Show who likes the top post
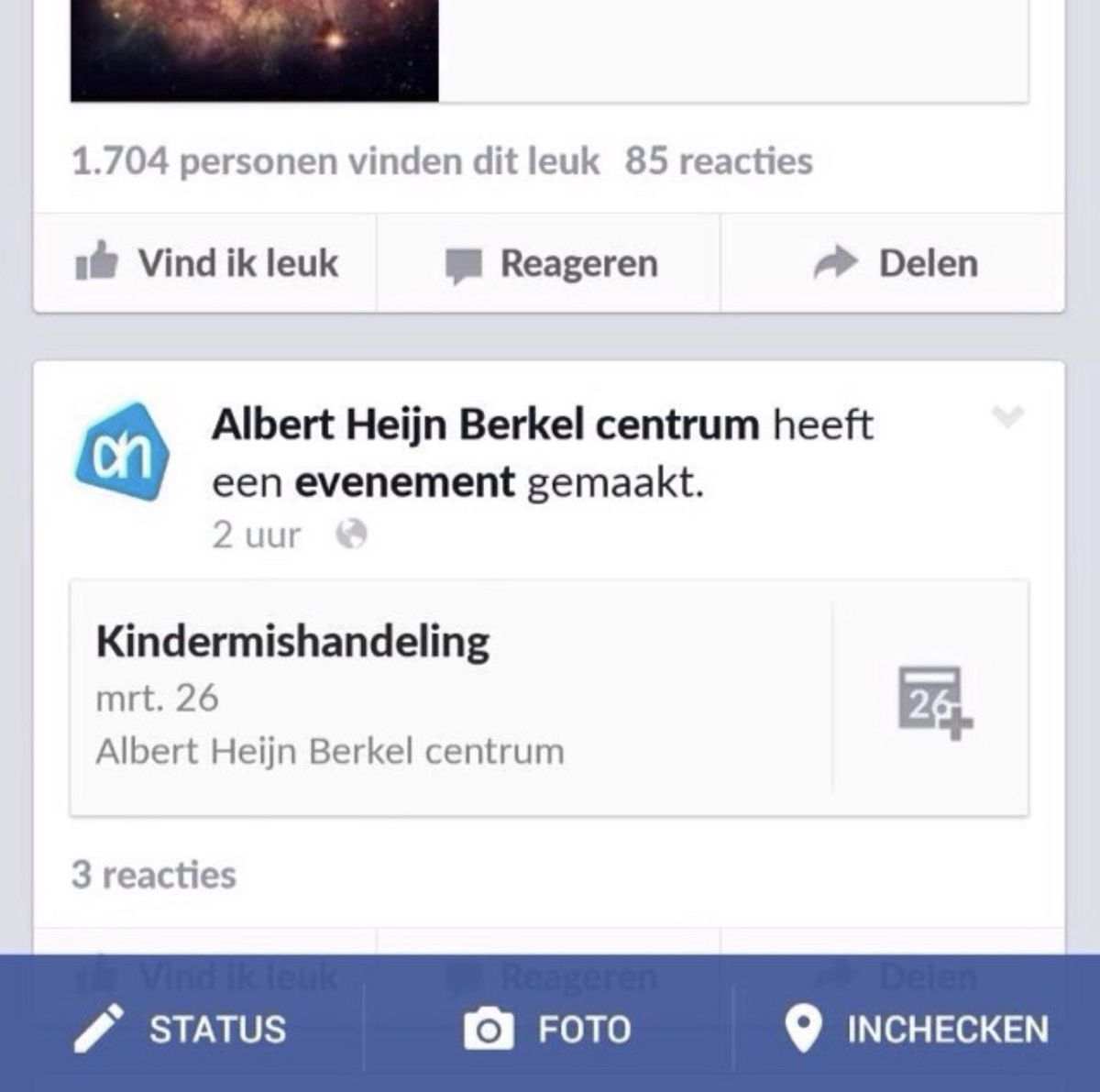 (x=335, y=162)
